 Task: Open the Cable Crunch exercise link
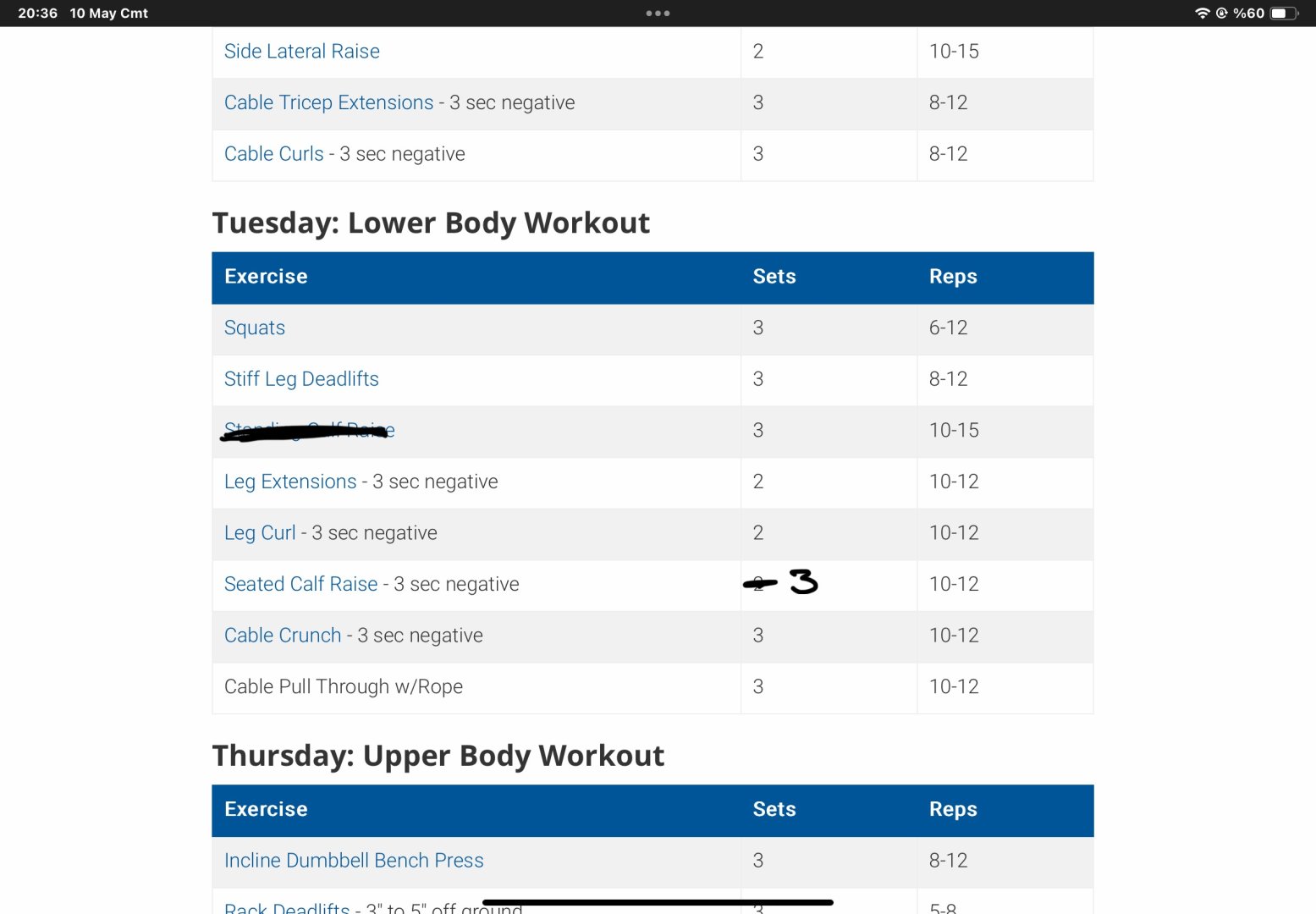coord(283,636)
